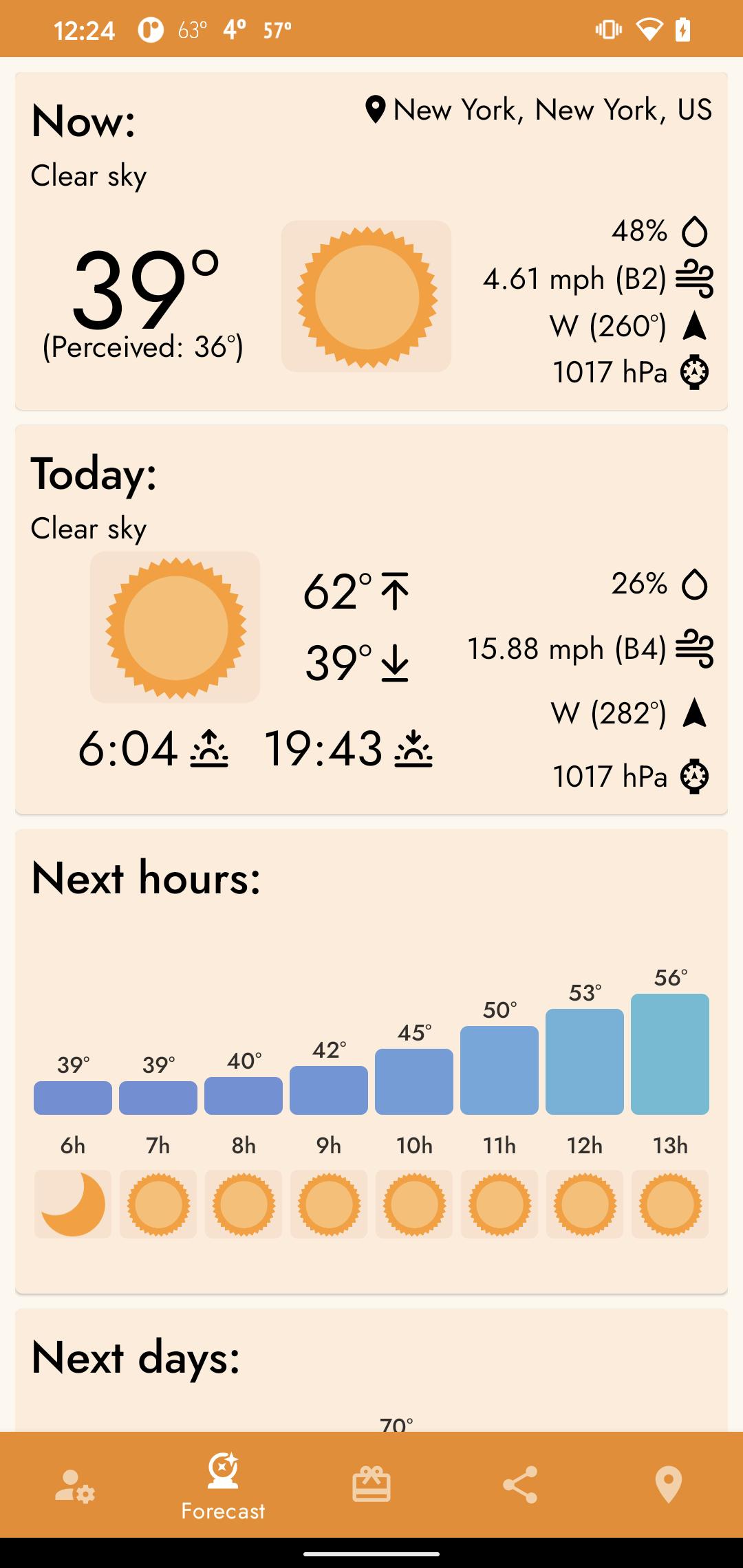743x1568 pixels.
Task: Open the share tab
Action: tap(520, 1485)
